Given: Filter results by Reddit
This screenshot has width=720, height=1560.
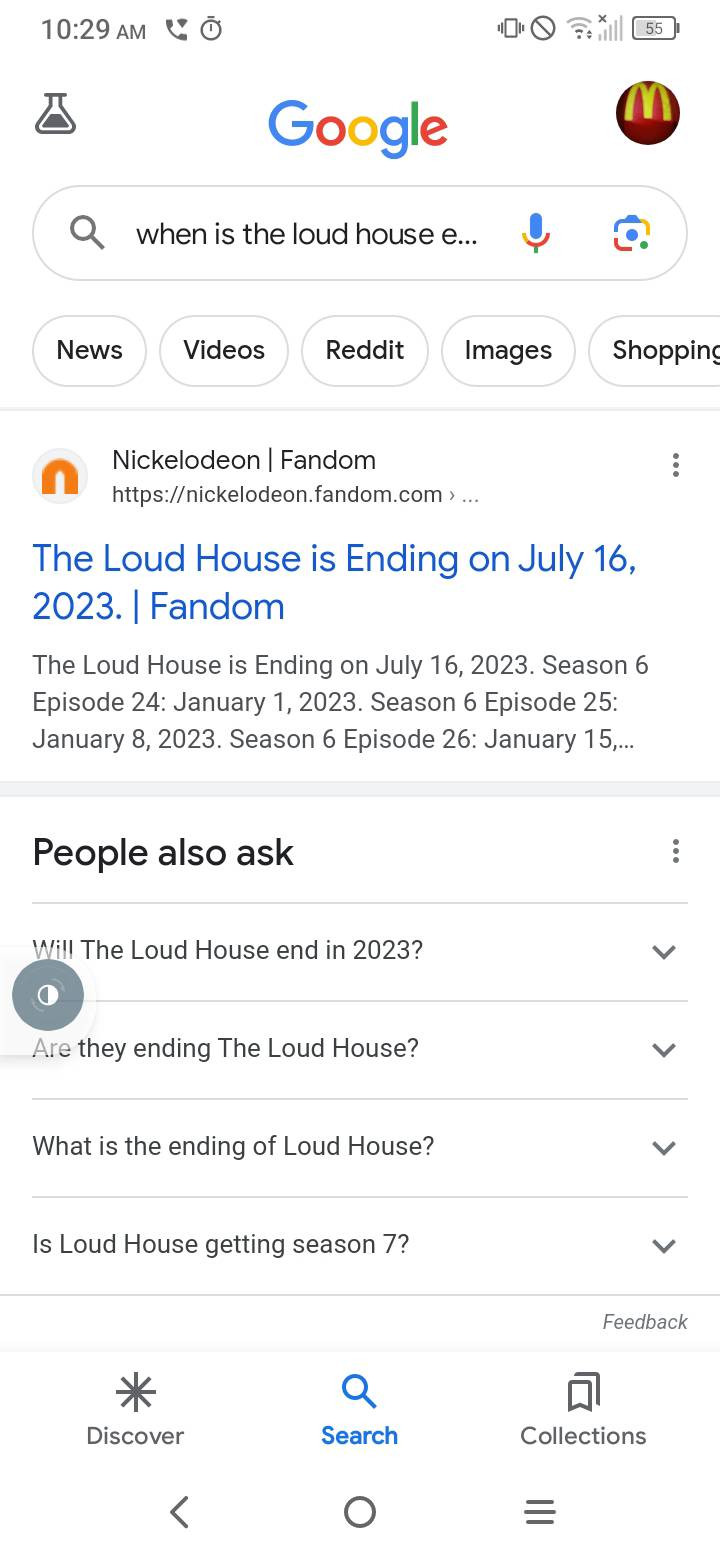Looking at the screenshot, I should coord(365,350).
